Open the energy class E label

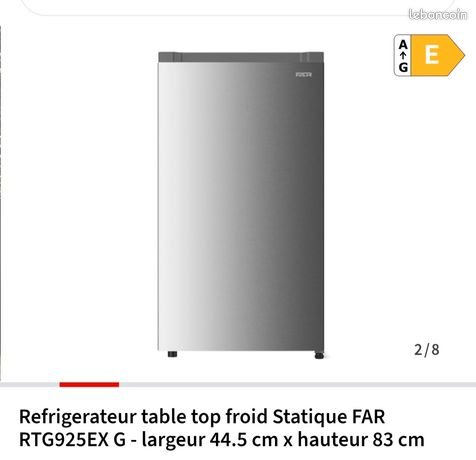pos(429,55)
